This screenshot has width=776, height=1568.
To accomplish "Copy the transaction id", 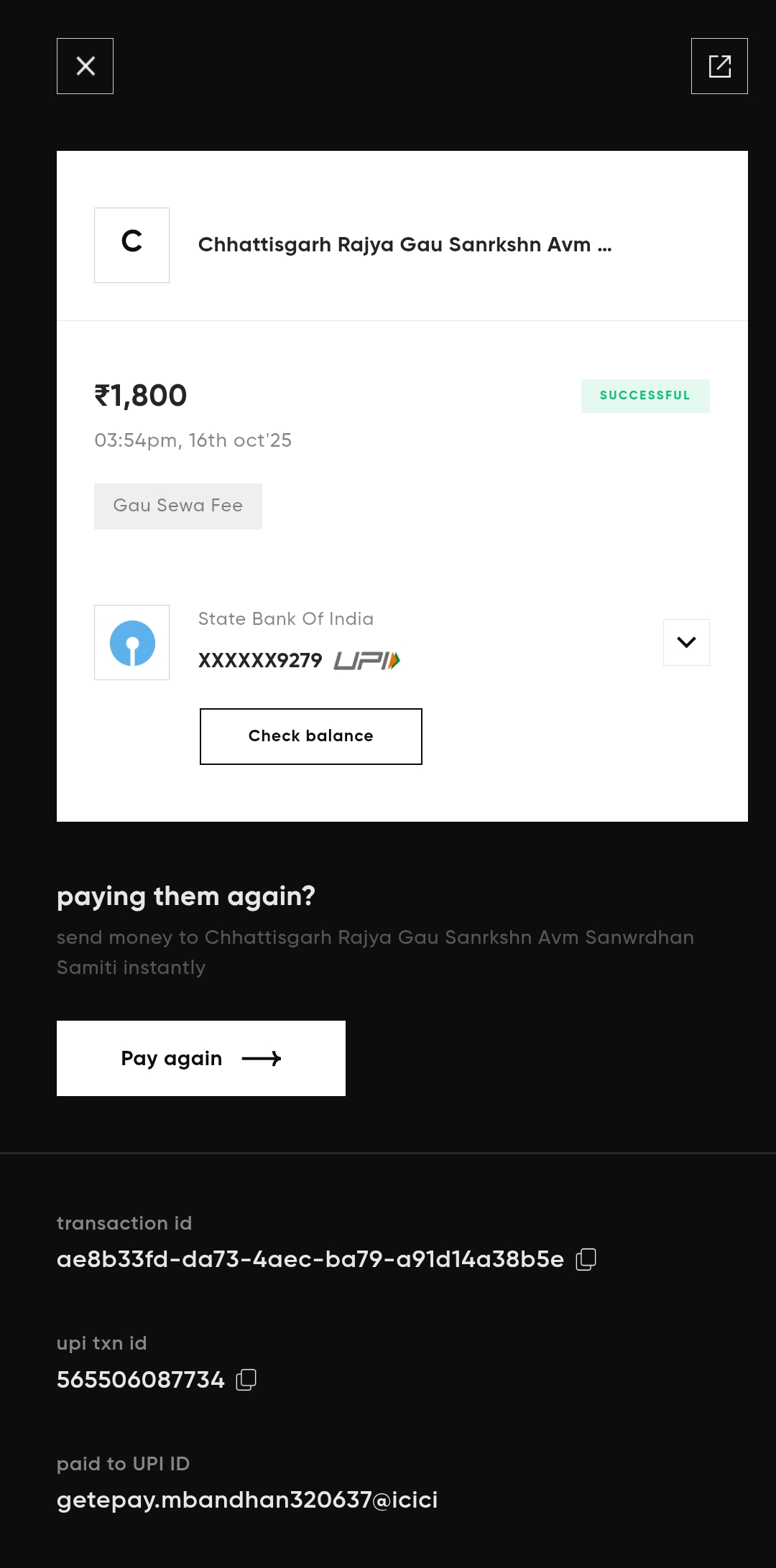I will click(586, 1259).
